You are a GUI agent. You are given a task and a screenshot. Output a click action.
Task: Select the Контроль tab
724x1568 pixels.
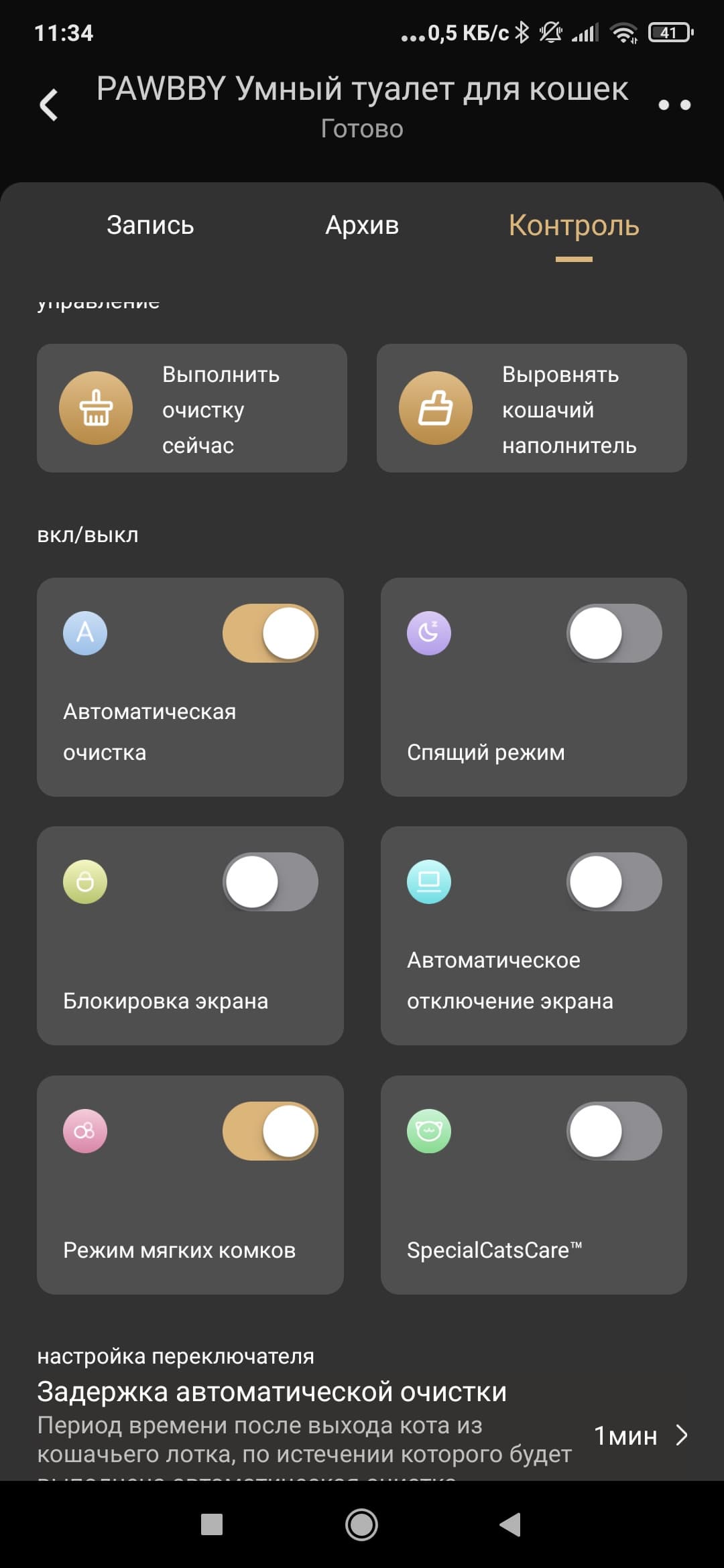tap(573, 226)
